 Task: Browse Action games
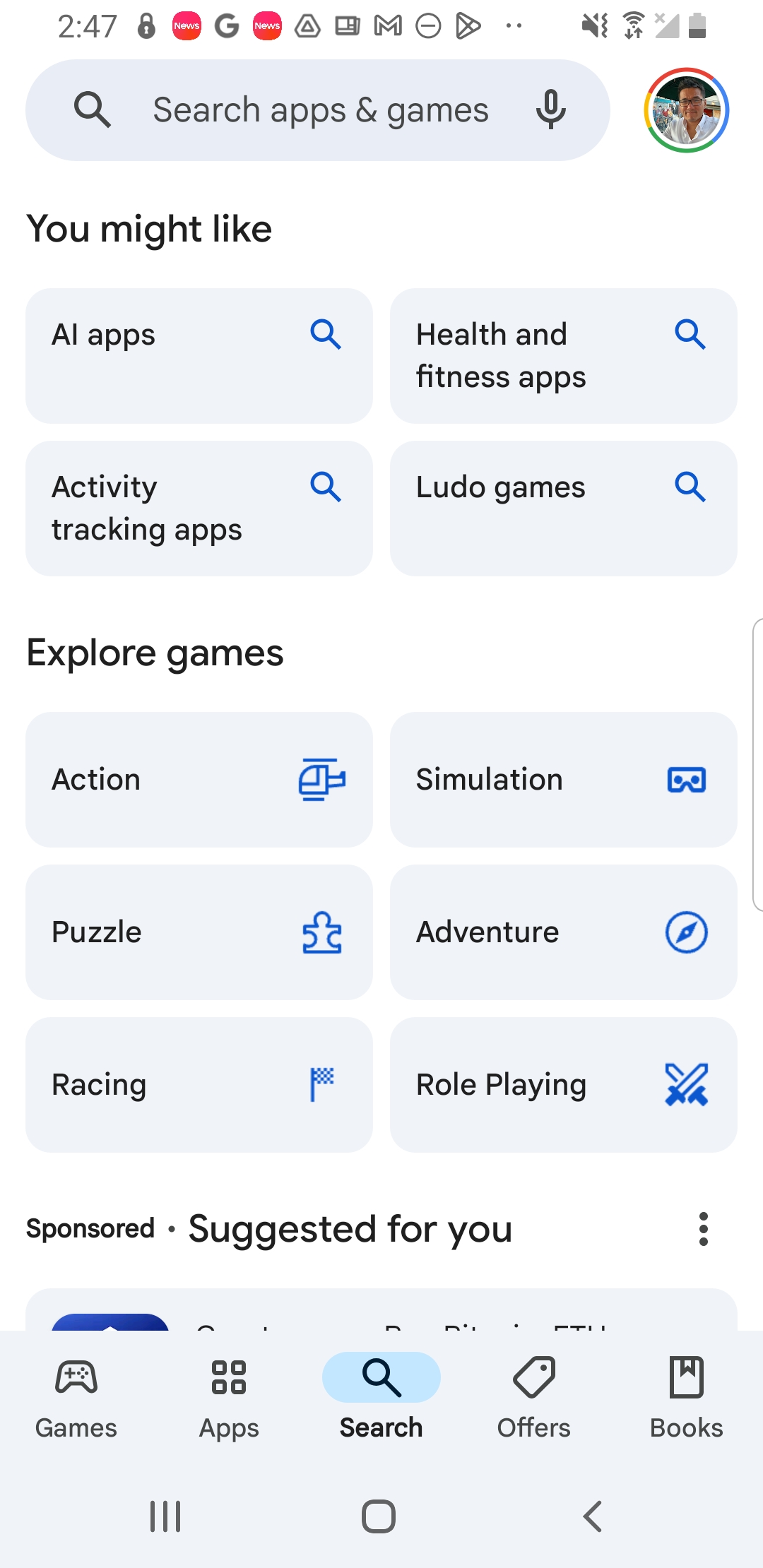(199, 779)
